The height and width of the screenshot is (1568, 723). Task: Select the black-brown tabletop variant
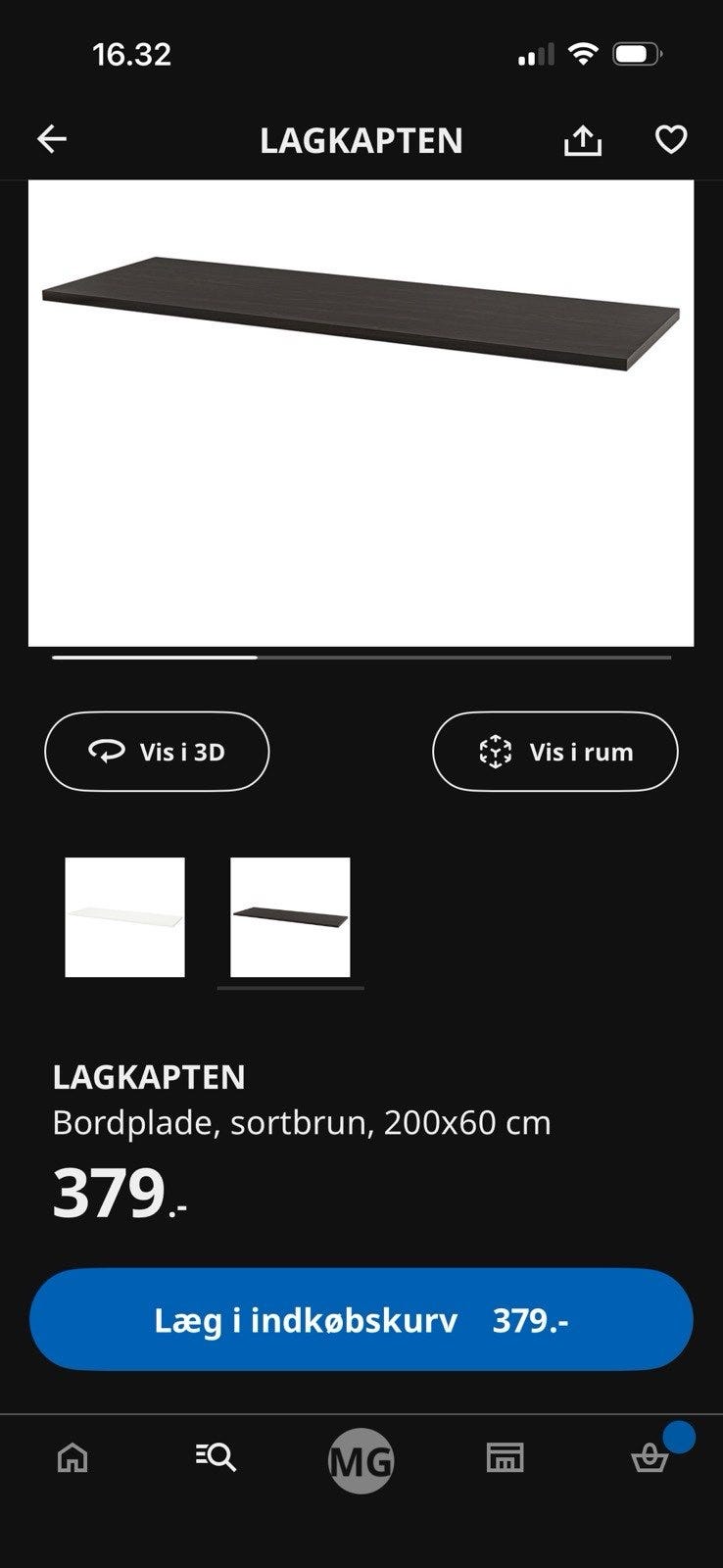click(290, 917)
